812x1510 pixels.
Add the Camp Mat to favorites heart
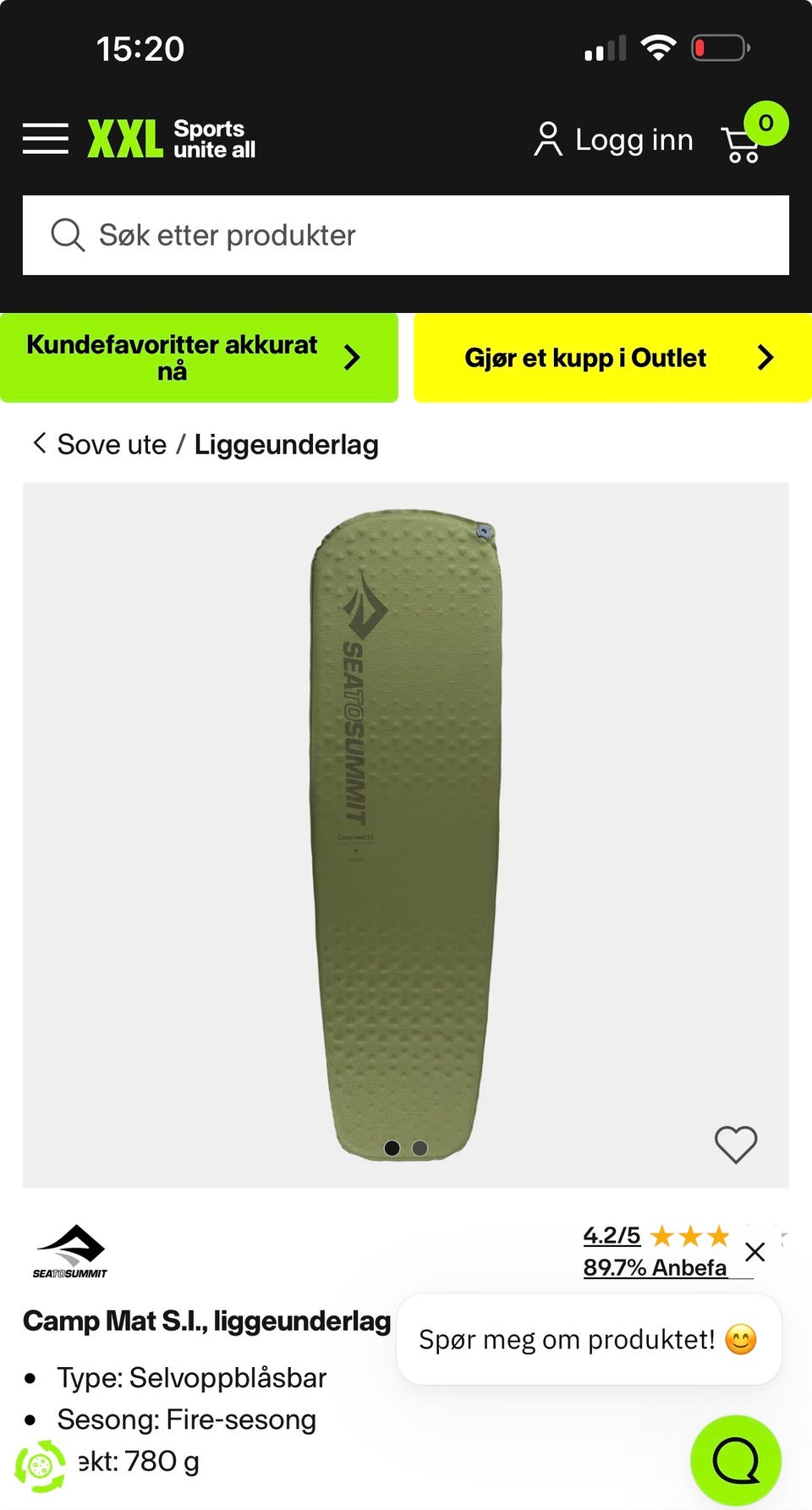[736, 1145]
